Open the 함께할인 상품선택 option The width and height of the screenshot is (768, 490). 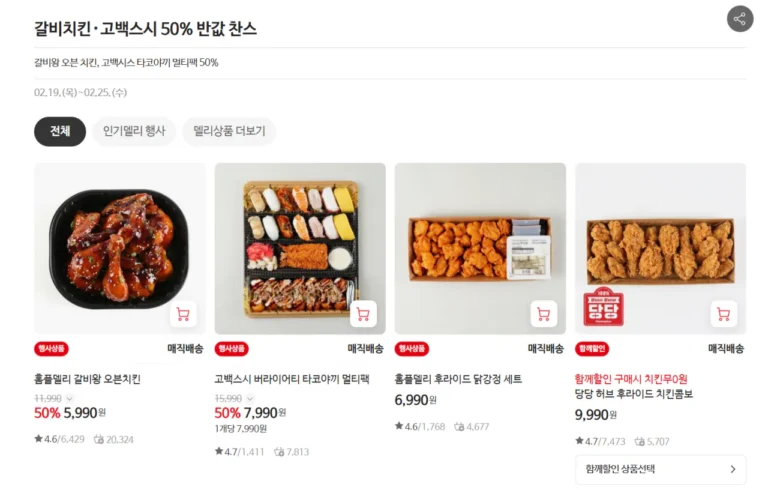pyautogui.click(x=660, y=468)
